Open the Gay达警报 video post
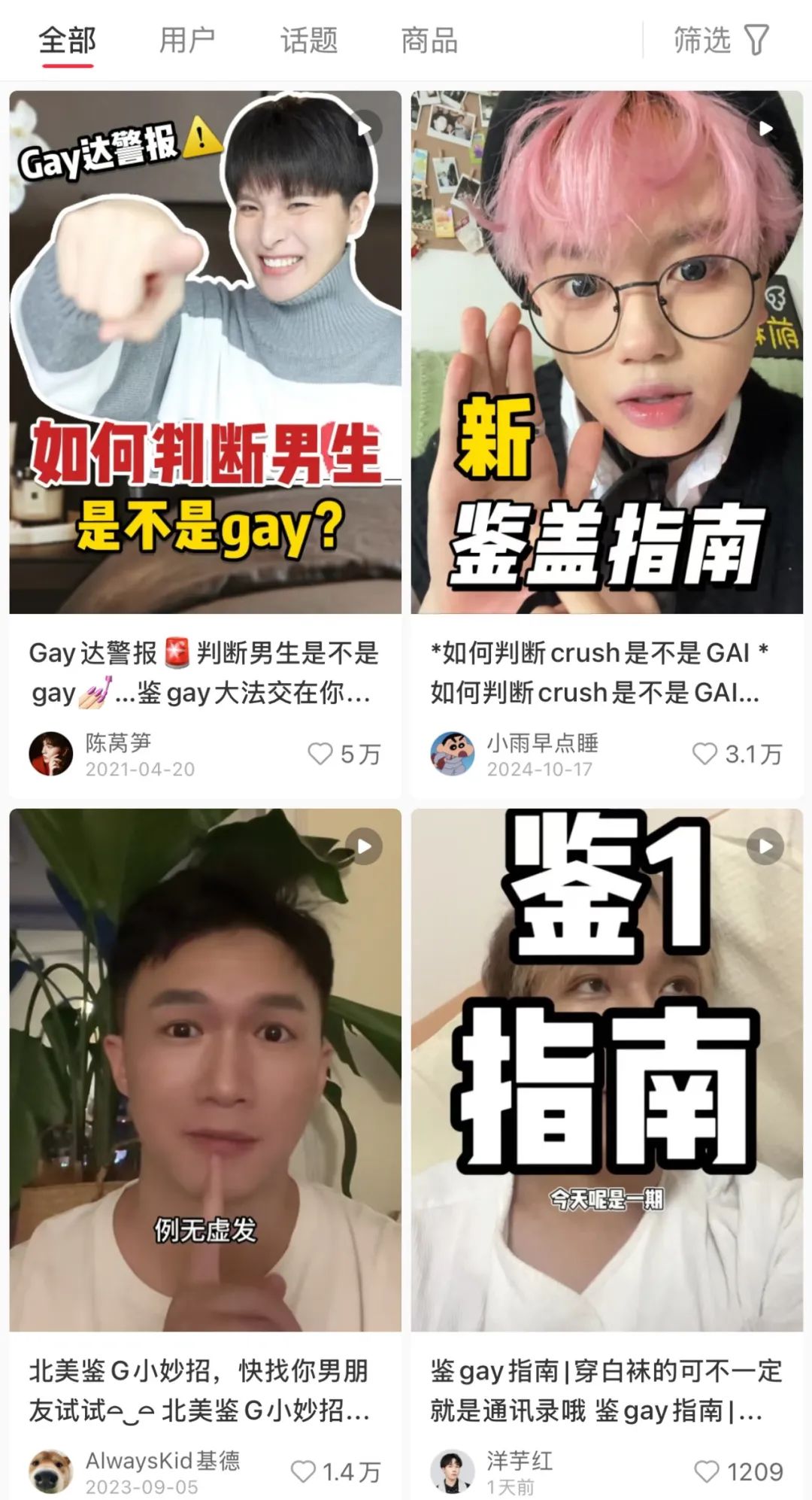Image resolution: width=812 pixels, height=1500 pixels. click(205, 352)
